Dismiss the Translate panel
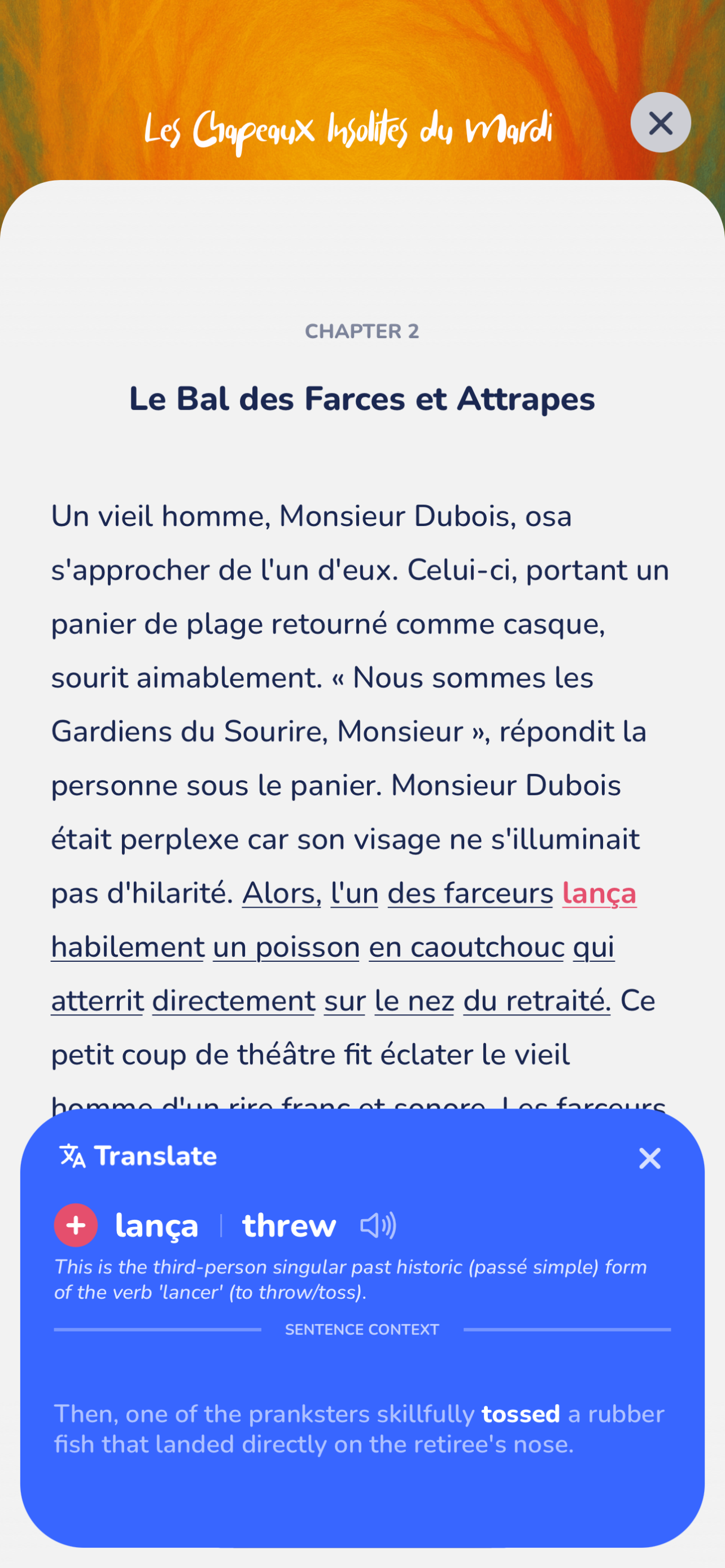 pos(649,1158)
